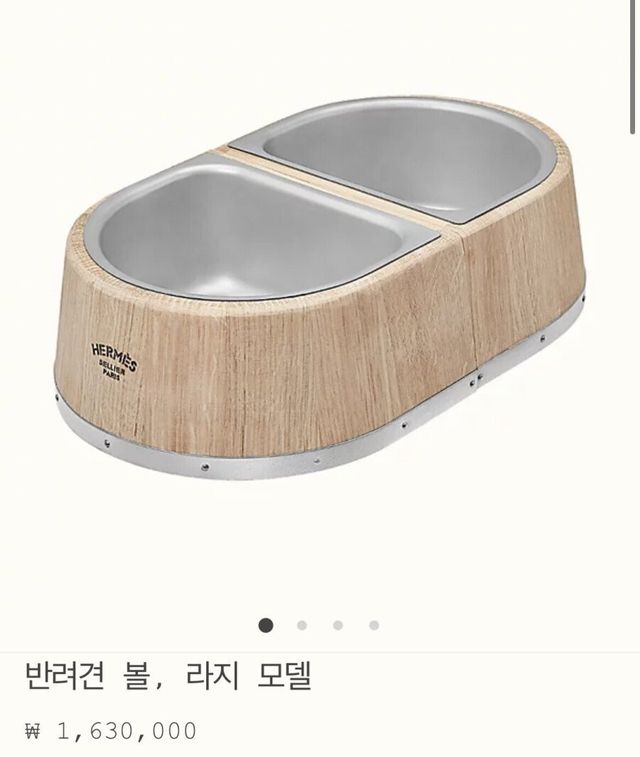Viewport: 640px width, 757px height.
Task: Go to the fourth image indicator dot
Action: [x=374, y=626]
